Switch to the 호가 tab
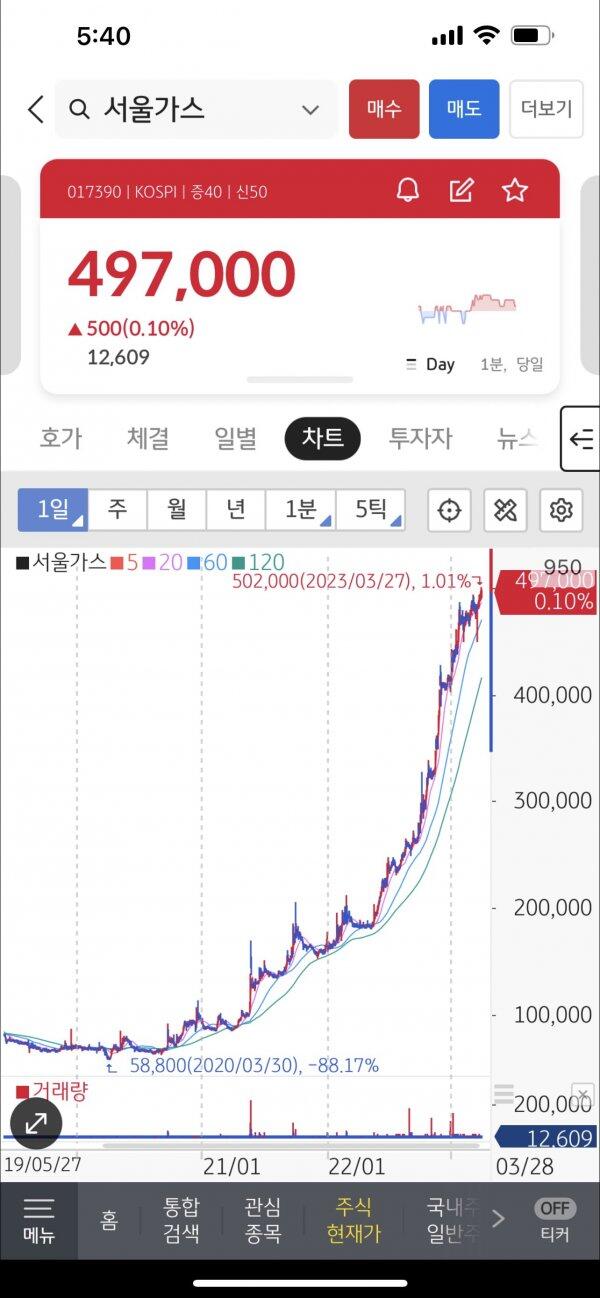 click(60, 438)
